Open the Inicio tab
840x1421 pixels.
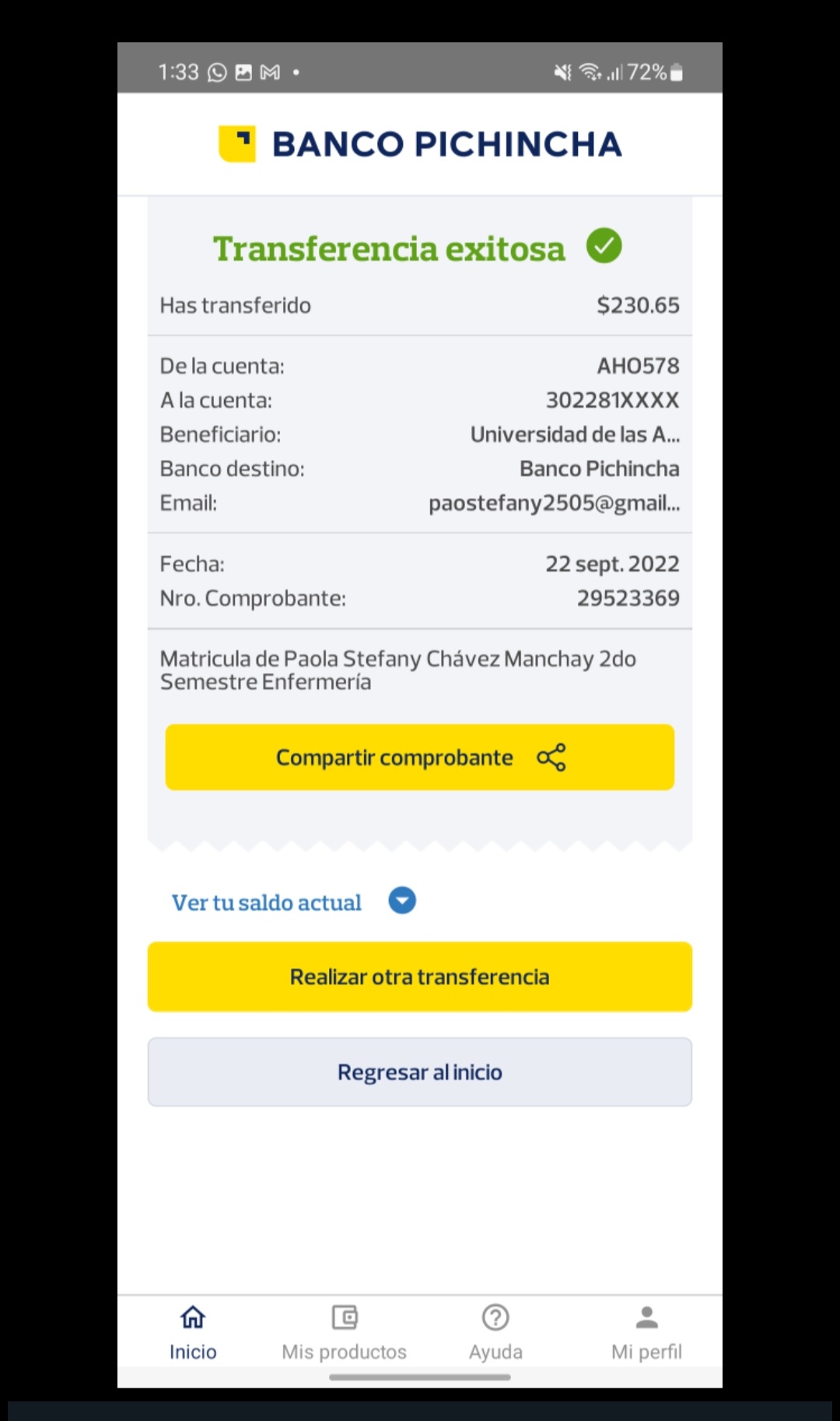click(193, 1332)
